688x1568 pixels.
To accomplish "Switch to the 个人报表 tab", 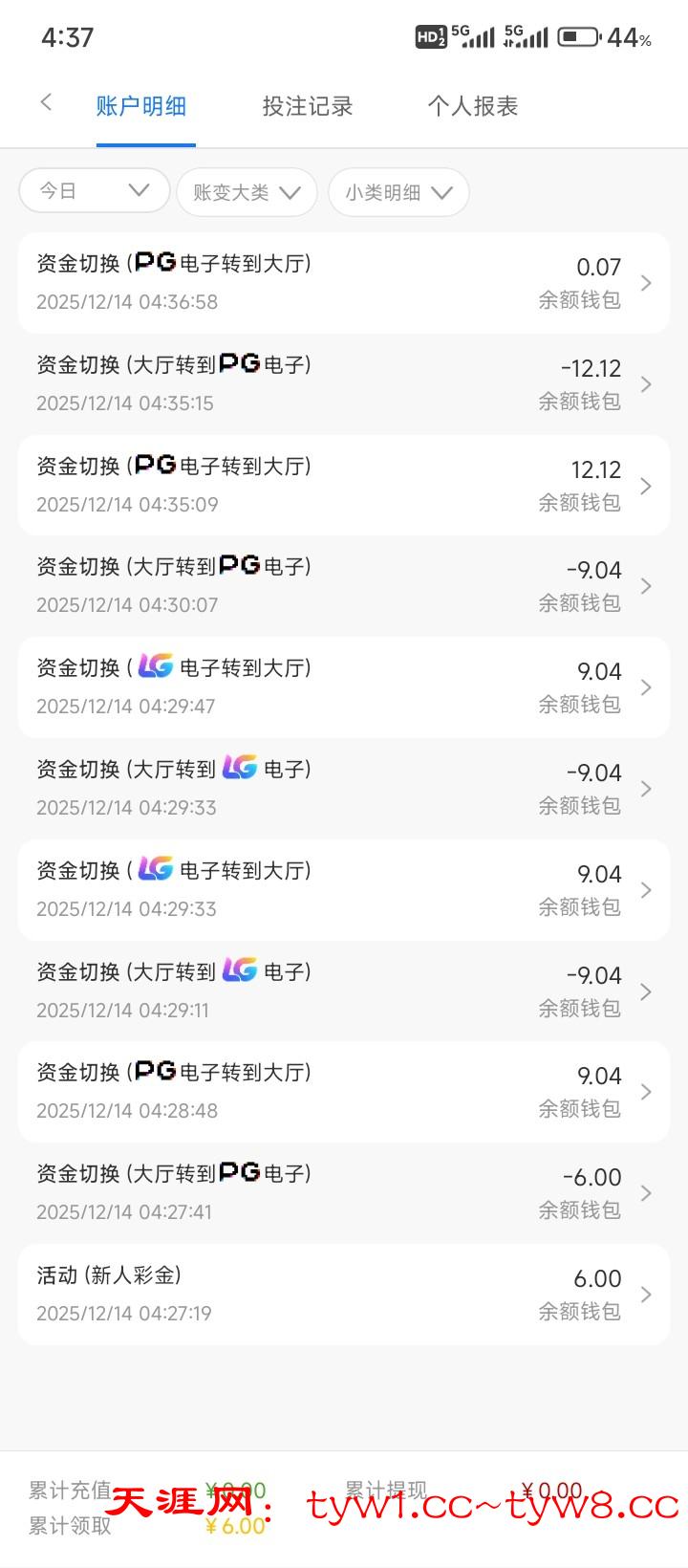I will (x=473, y=106).
